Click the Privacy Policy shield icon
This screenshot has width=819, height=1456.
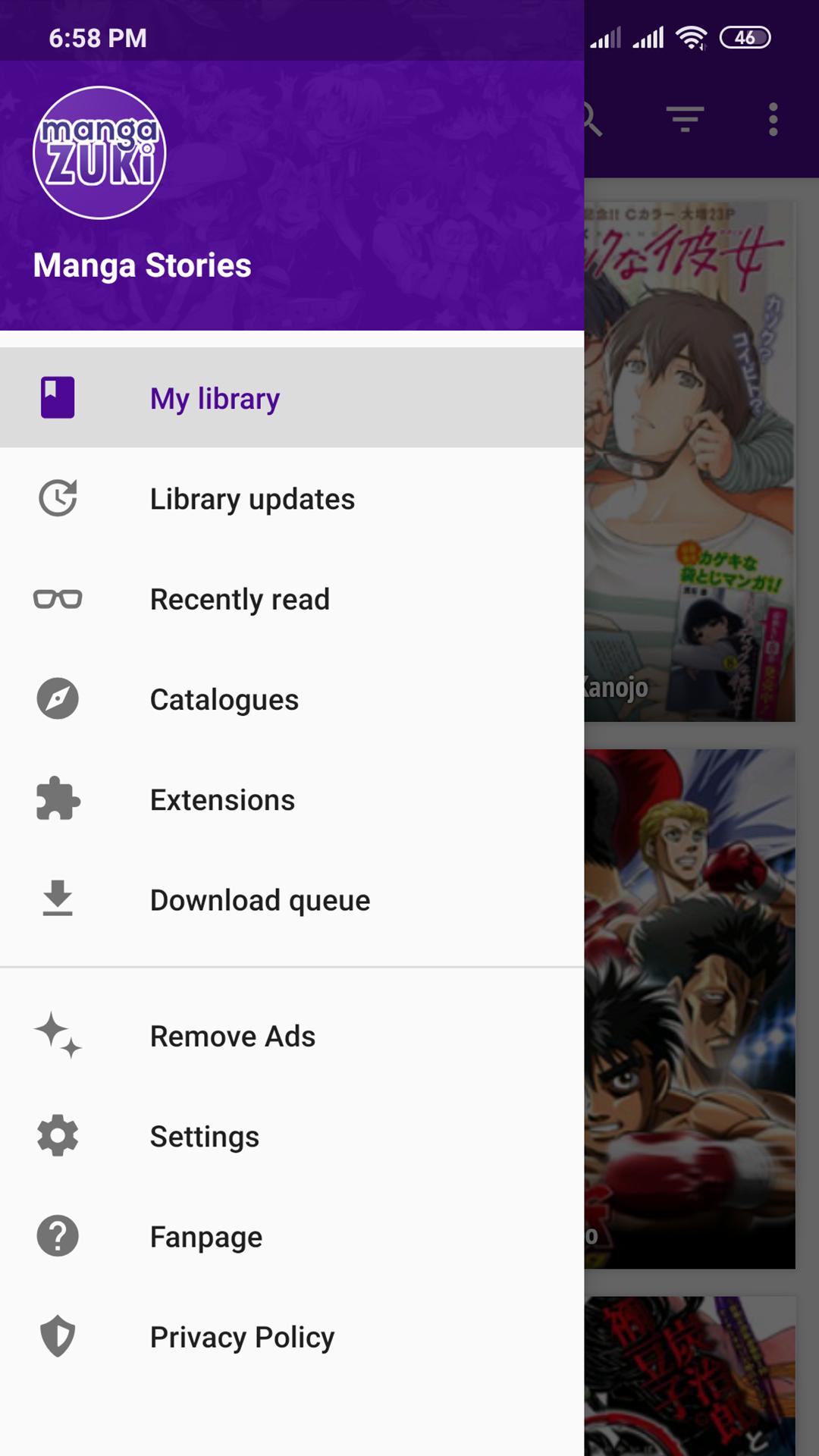(x=57, y=1336)
